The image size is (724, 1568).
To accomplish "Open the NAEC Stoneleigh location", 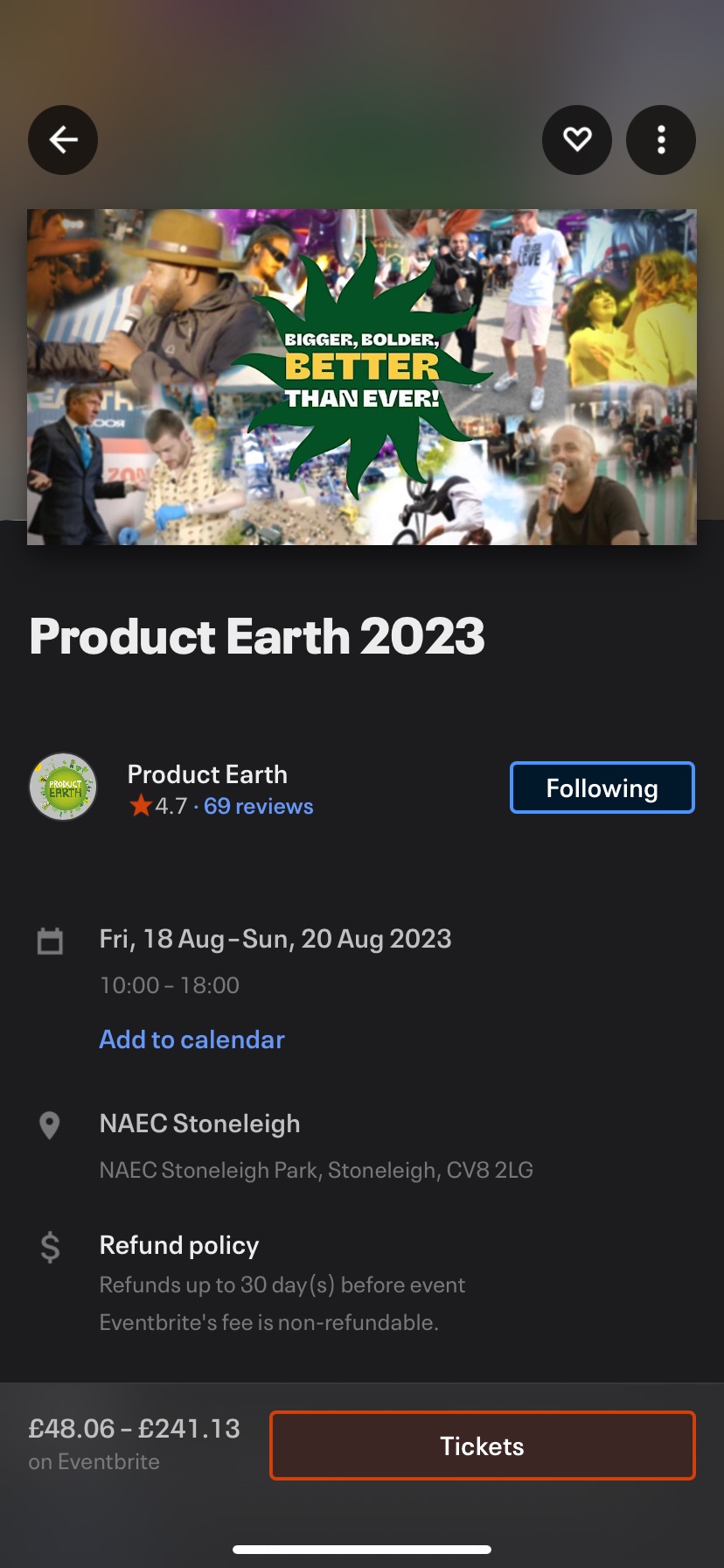I will coord(199,1123).
